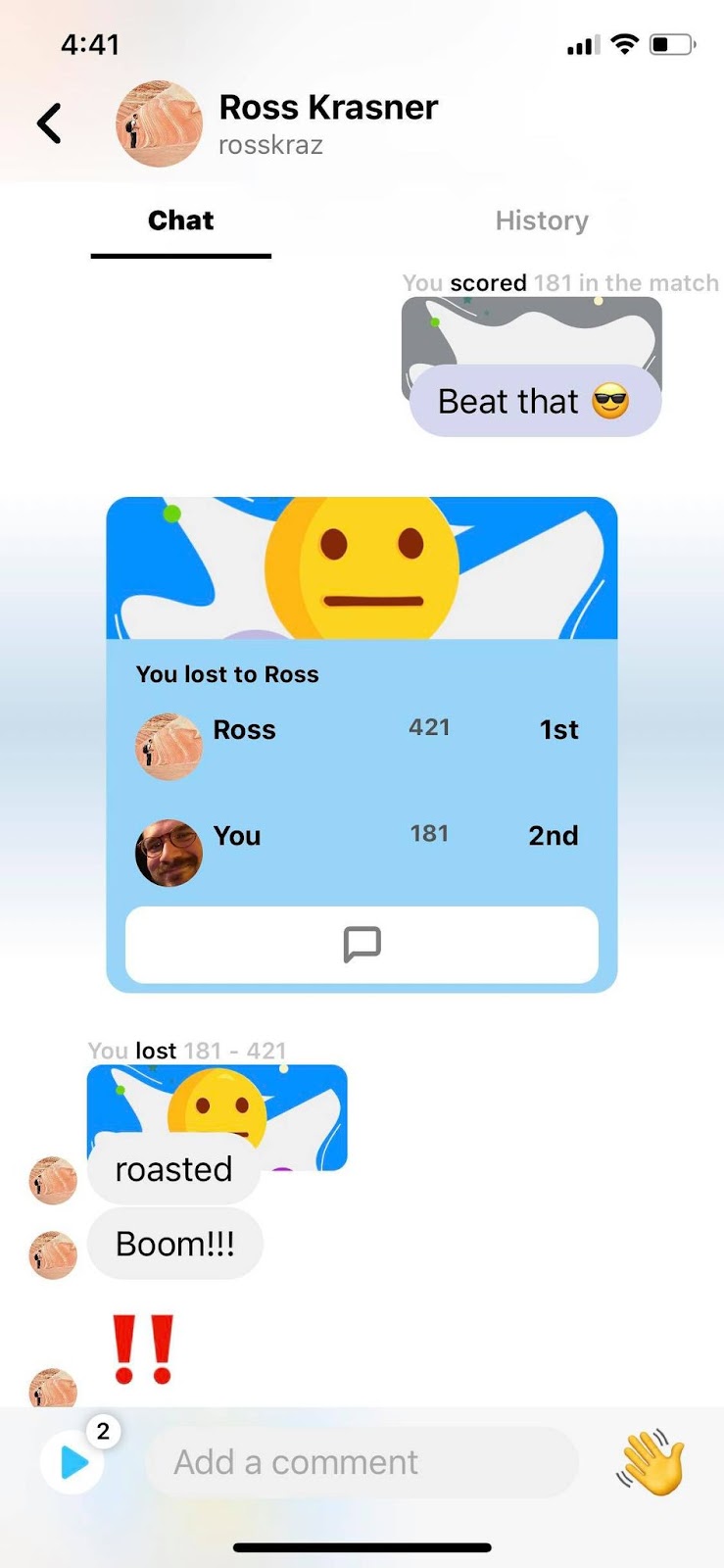The height and width of the screenshot is (1568, 724).
Task: Focus the 'Add a comment' field
Action: pyautogui.click(x=361, y=1462)
